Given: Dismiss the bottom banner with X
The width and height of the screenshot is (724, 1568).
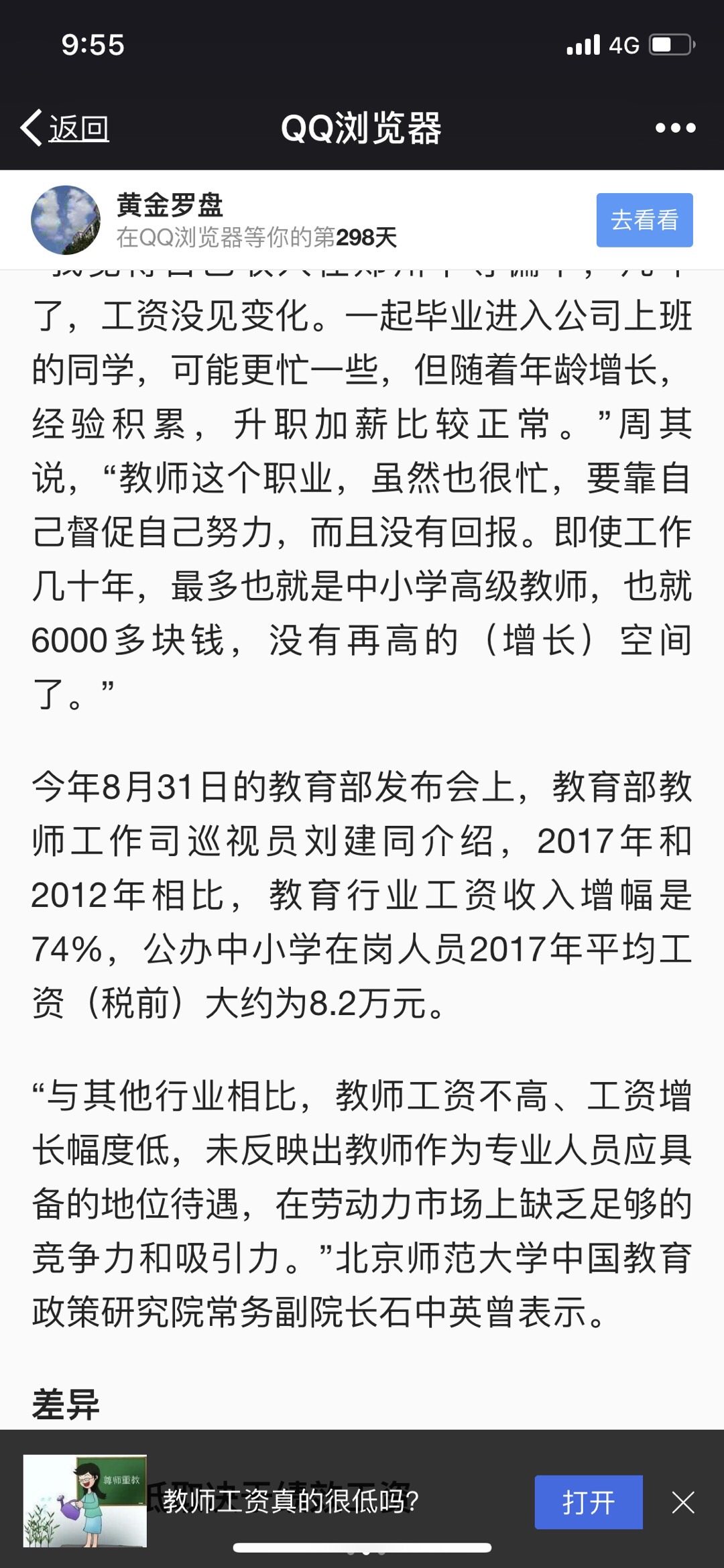Looking at the screenshot, I should (683, 1502).
